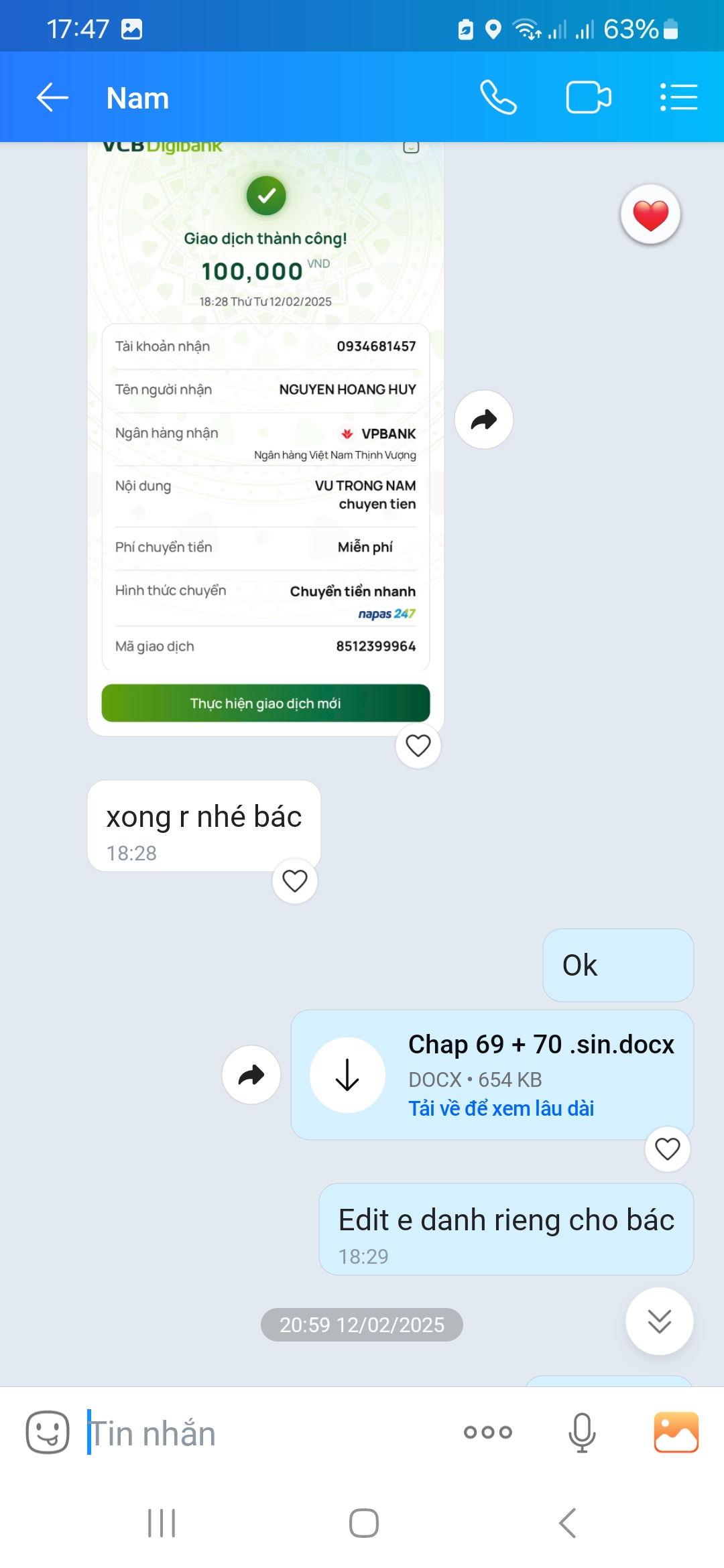Open the bank transfer receipt image

[x=265, y=436]
